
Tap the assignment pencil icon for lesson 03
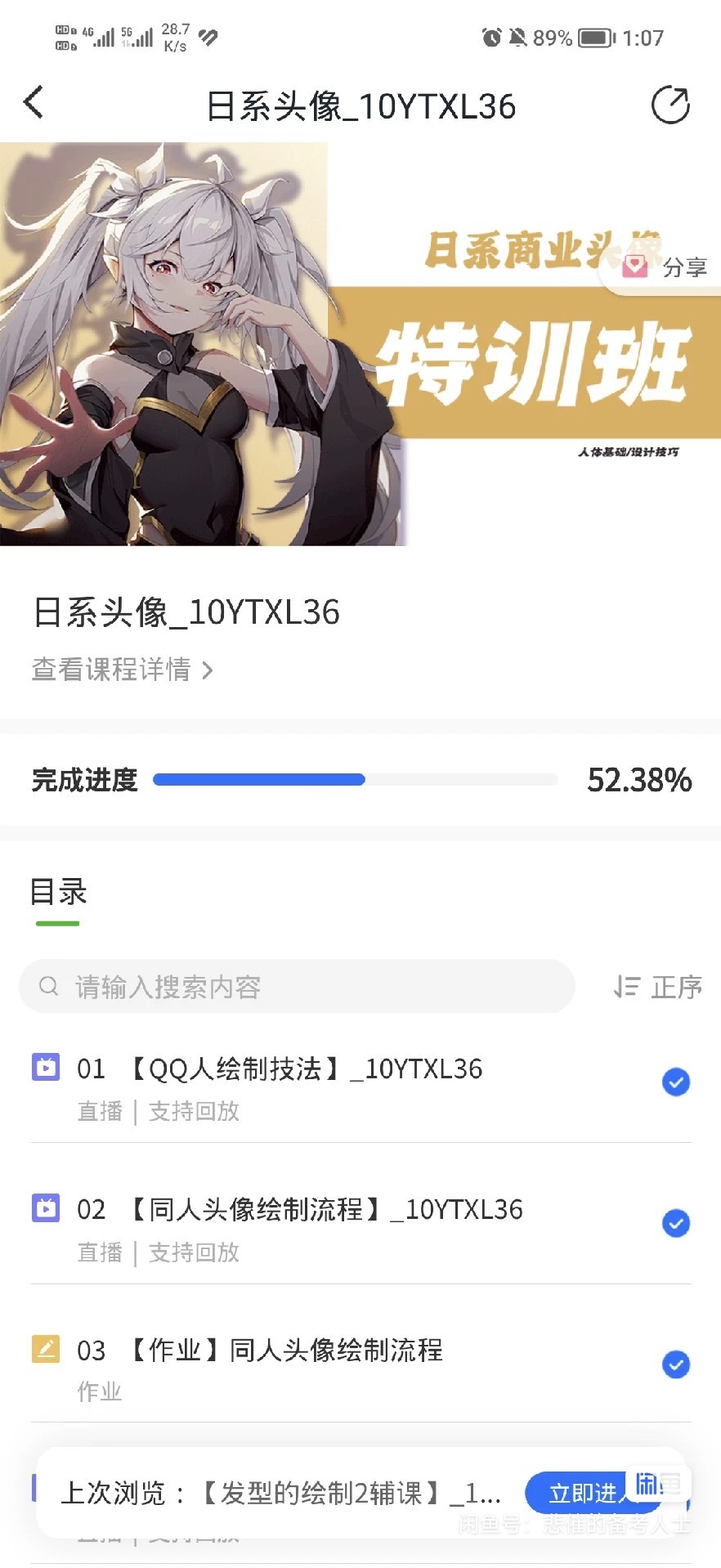click(x=46, y=1349)
